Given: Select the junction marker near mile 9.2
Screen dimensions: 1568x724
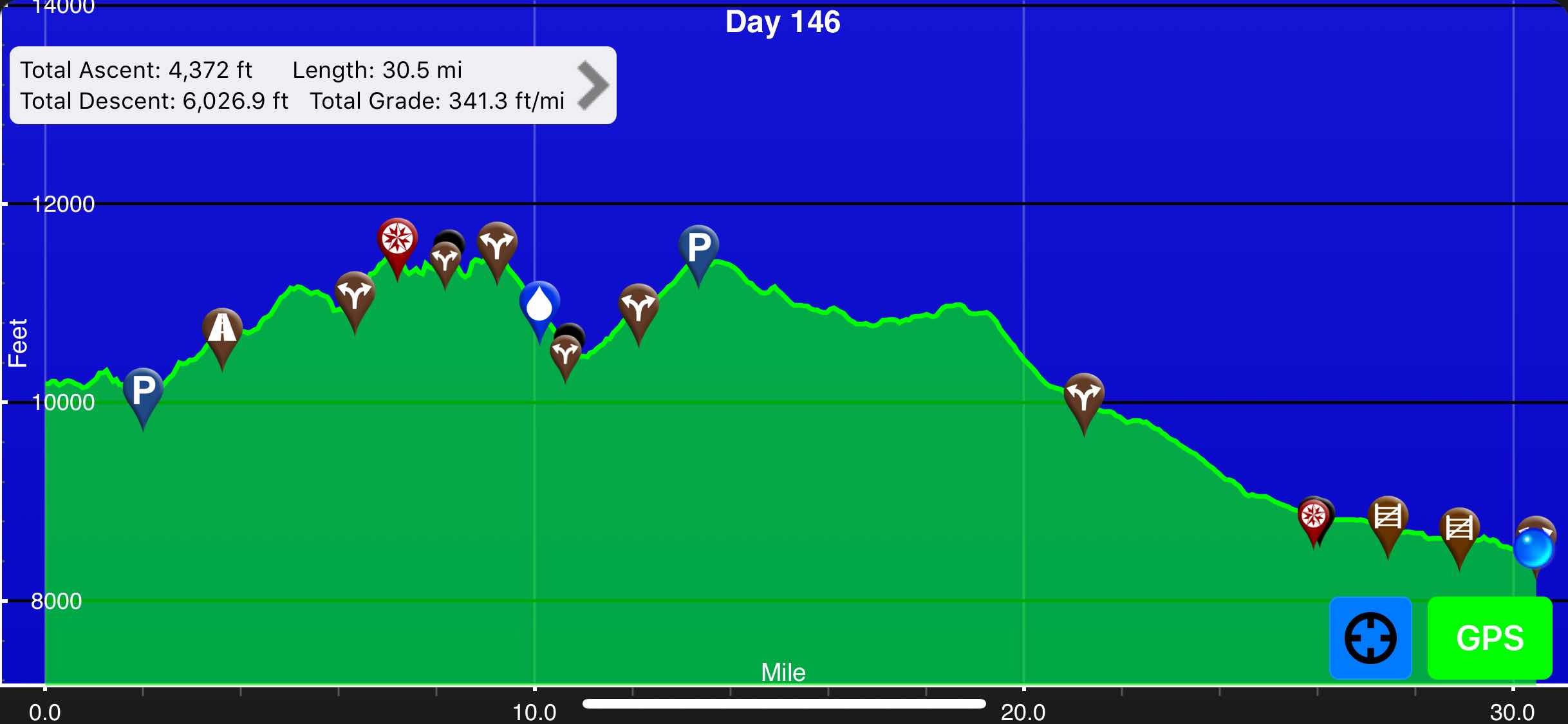Looking at the screenshot, I should coord(497,245).
